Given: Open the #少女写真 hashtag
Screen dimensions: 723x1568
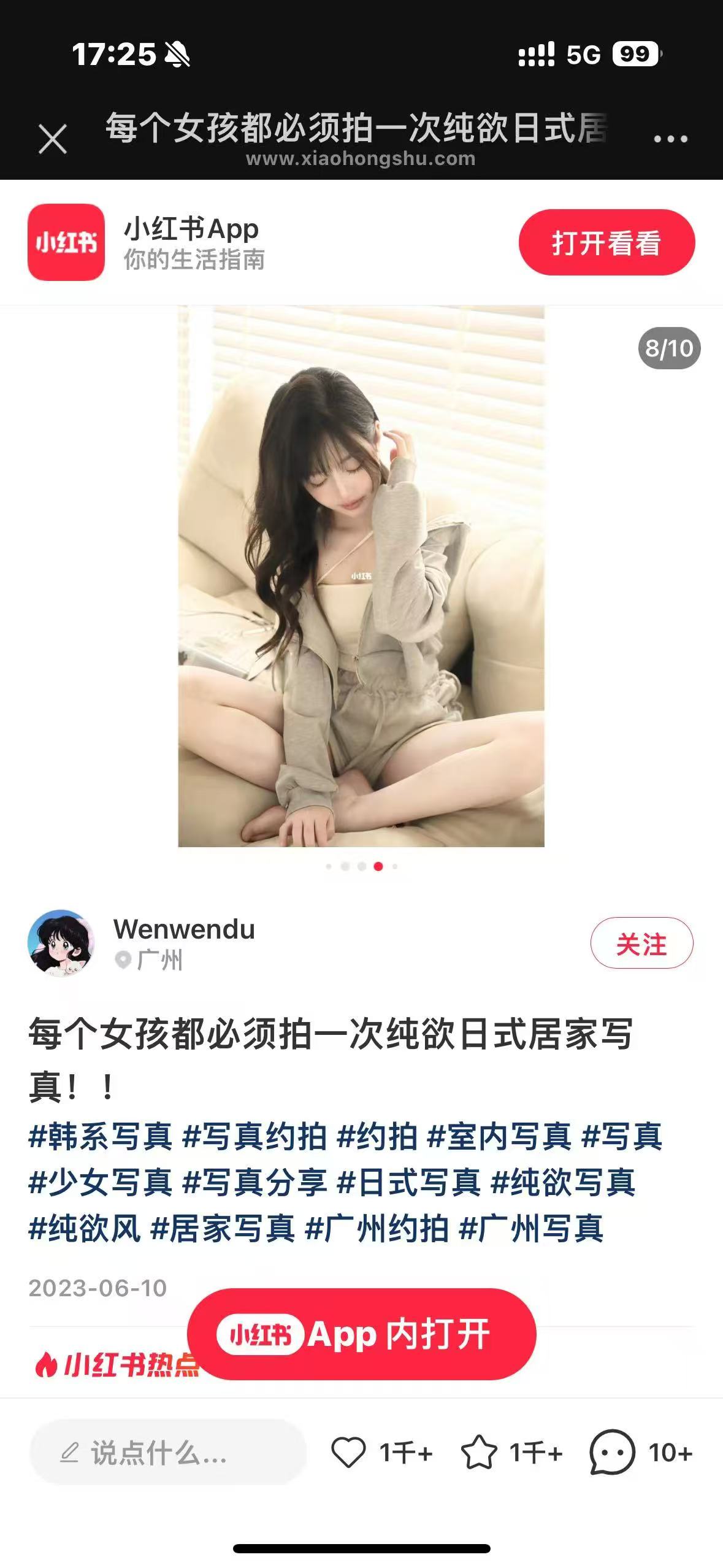Looking at the screenshot, I should [101, 1182].
